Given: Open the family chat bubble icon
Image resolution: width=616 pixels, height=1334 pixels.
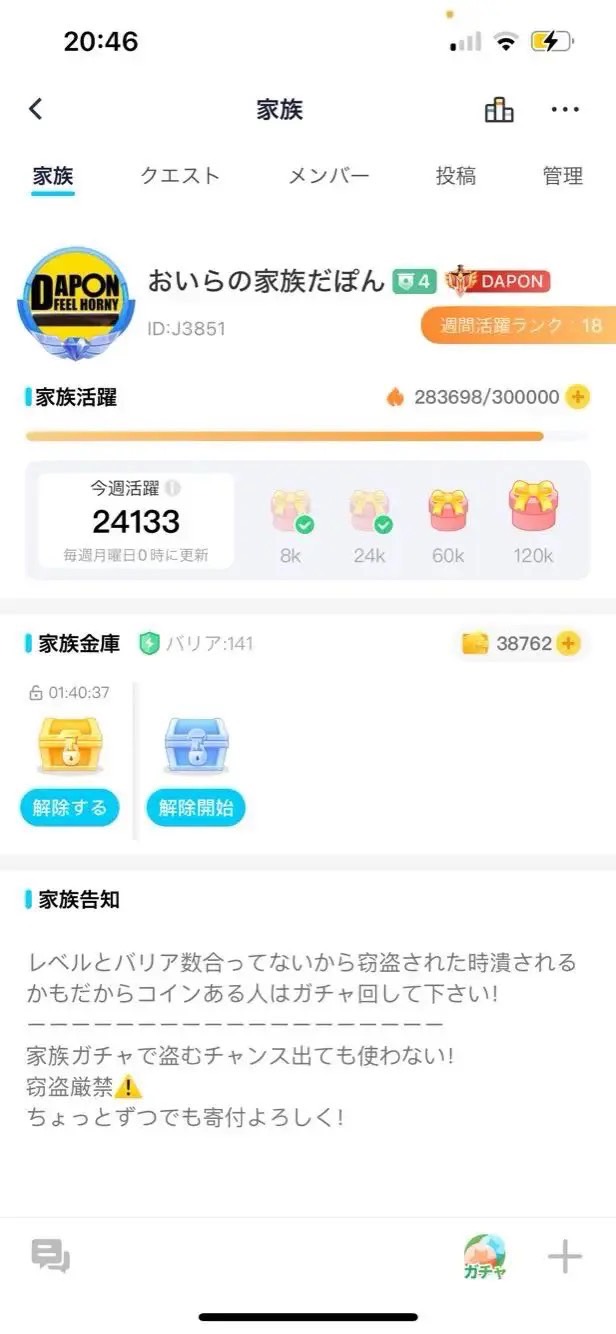Looking at the screenshot, I should point(50,1256).
